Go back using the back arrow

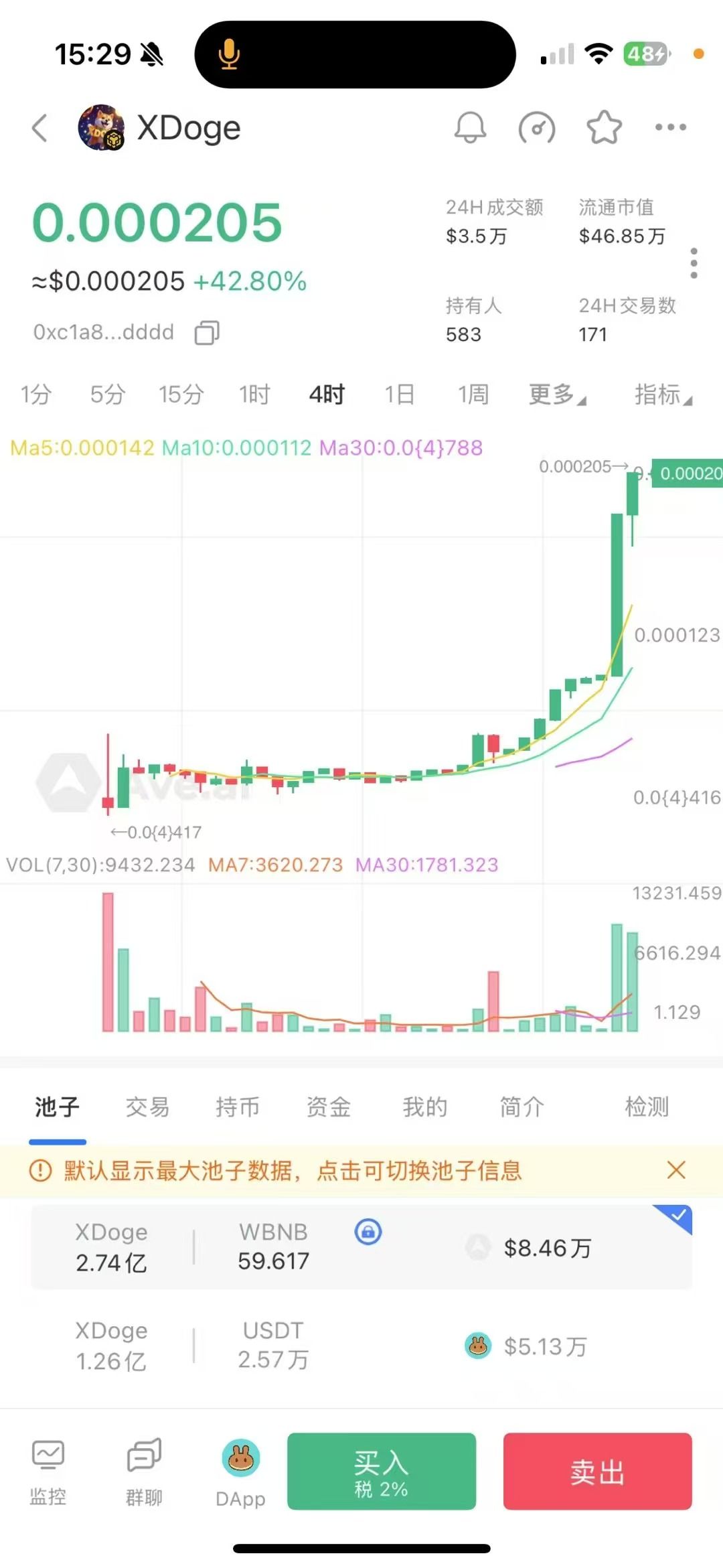click(40, 127)
